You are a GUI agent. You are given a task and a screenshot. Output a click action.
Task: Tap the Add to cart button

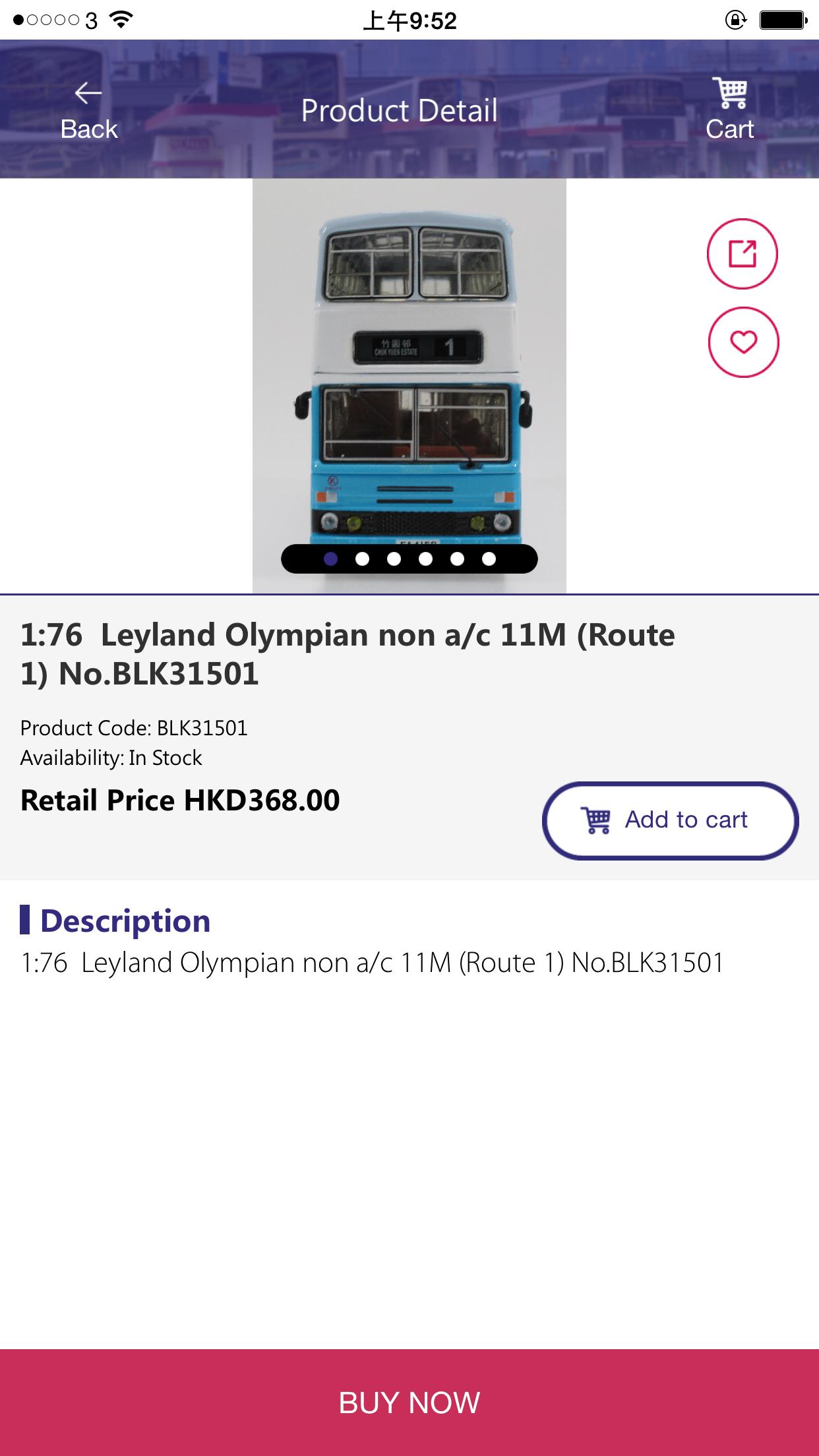pyautogui.click(x=670, y=820)
